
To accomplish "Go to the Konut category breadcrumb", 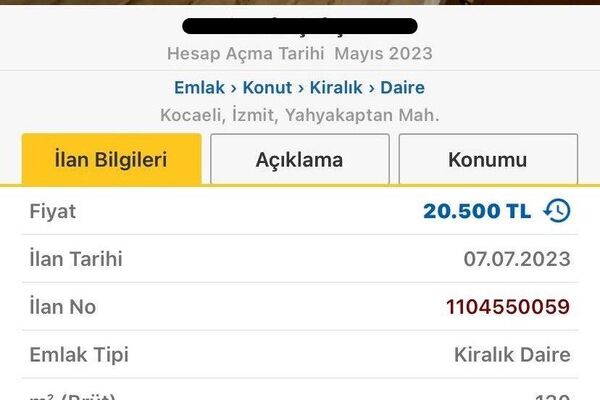I will click(x=267, y=88).
